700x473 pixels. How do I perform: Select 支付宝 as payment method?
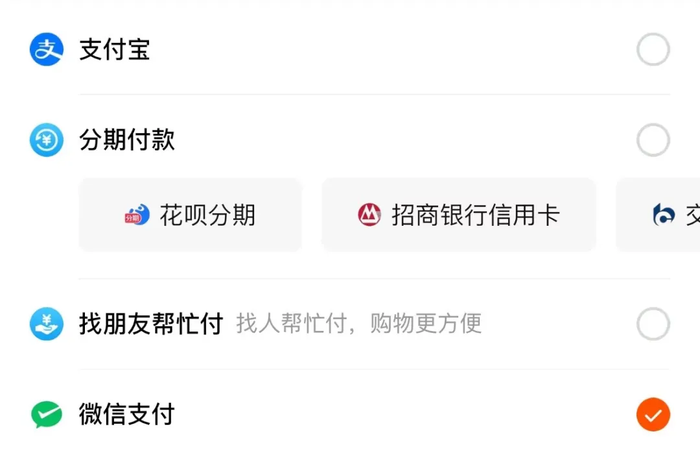[653, 49]
